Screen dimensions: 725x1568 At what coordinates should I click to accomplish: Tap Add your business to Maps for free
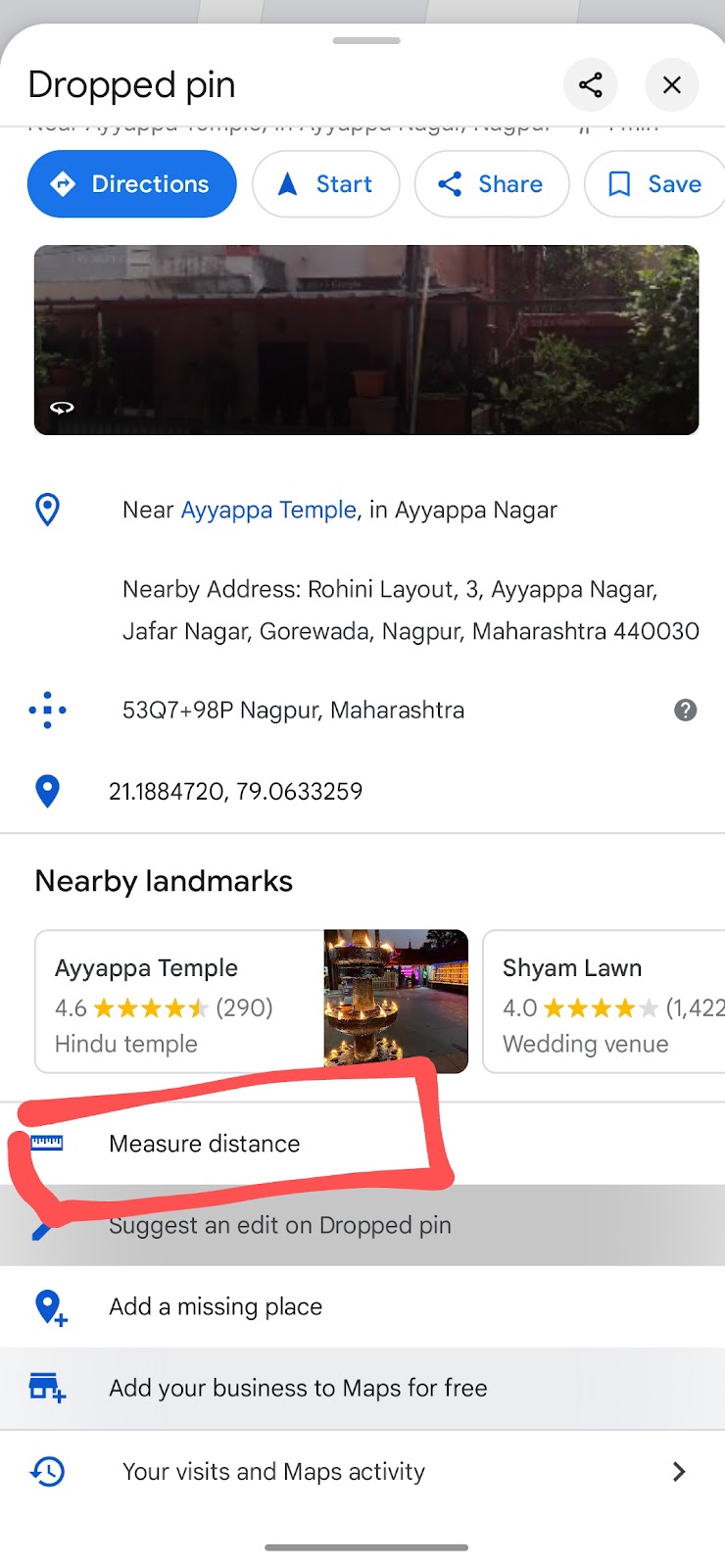pos(362,1388)
